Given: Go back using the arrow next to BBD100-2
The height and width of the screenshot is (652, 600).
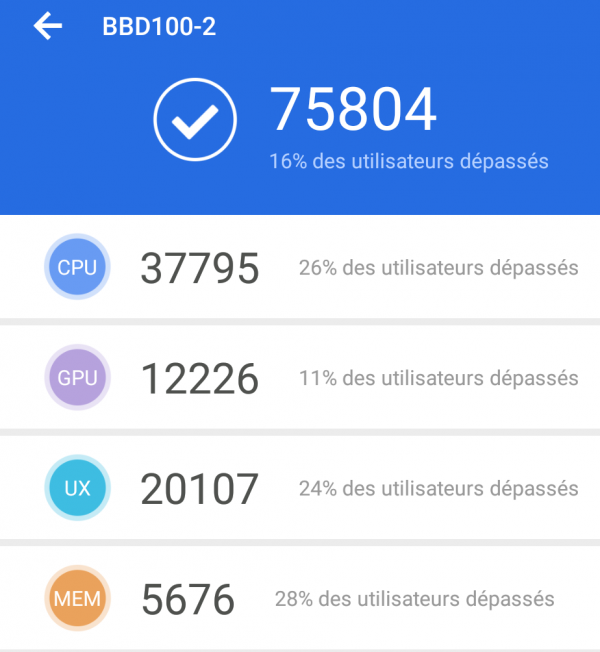Looking at the screenshot, I should (47, 27).
